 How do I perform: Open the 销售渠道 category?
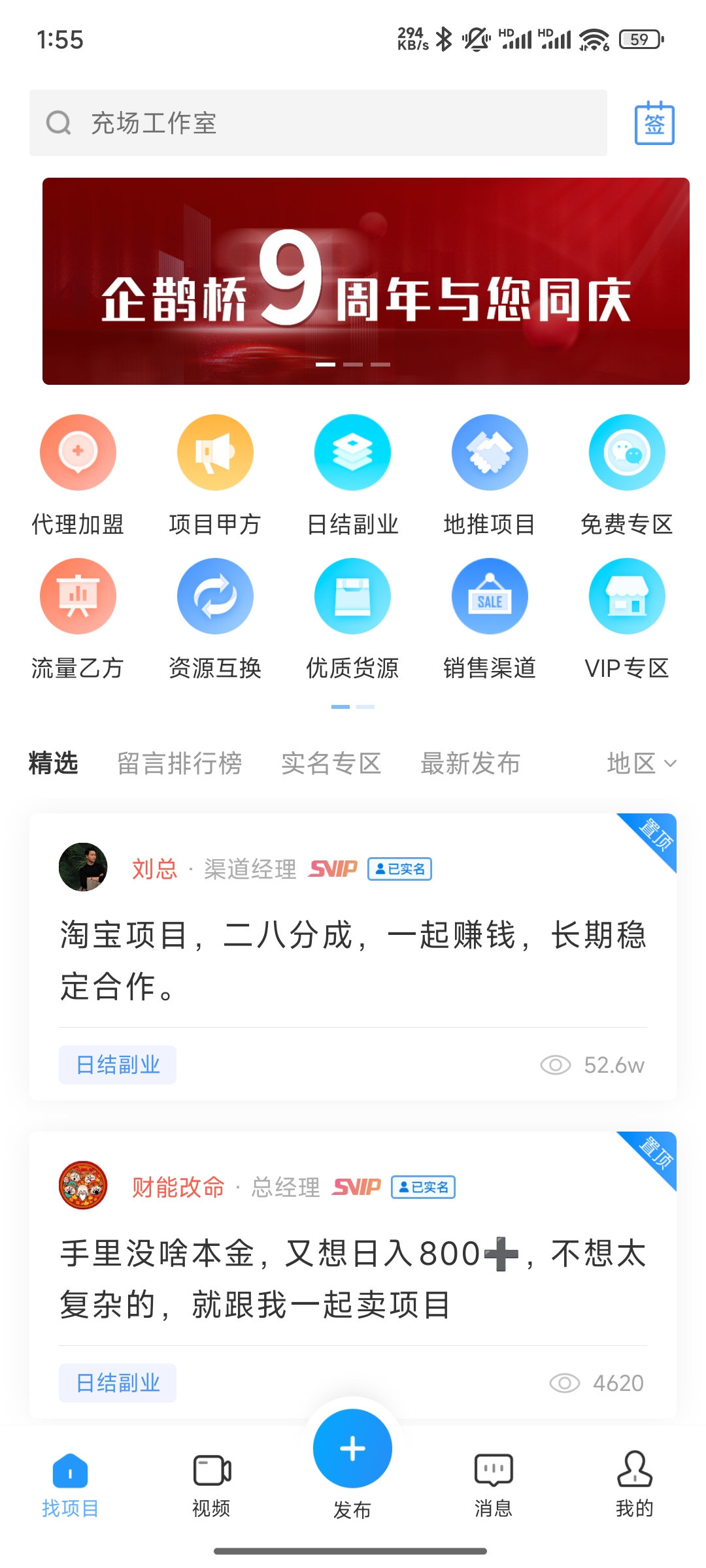point(490,596)
